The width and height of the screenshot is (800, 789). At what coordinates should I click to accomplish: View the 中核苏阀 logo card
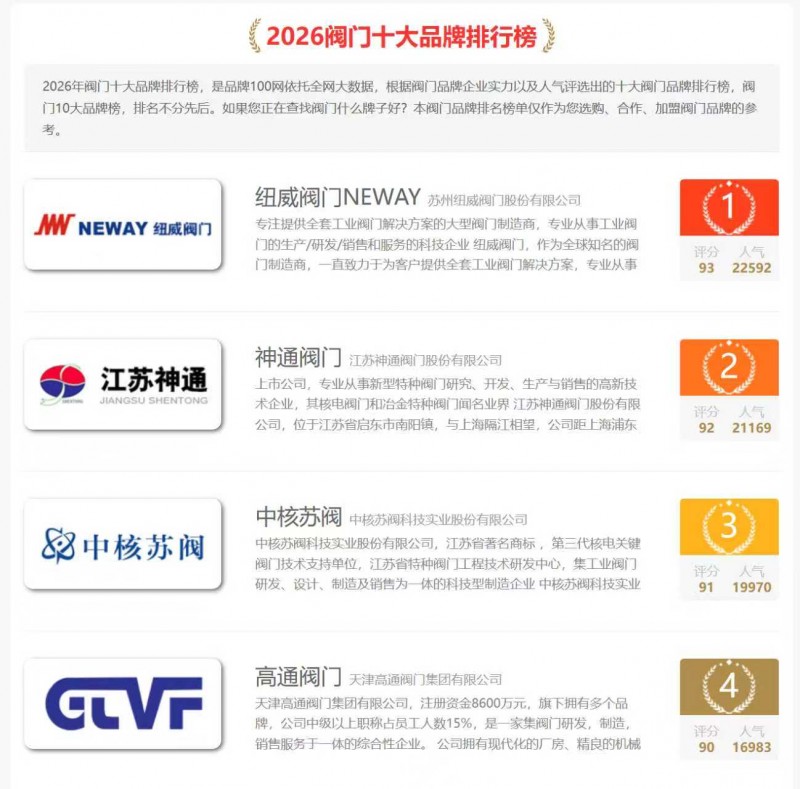point(123,544)
